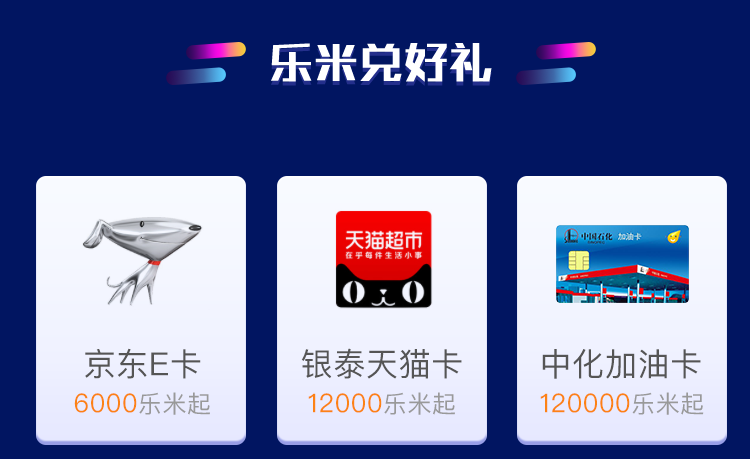This screenshot has width=750, height=459.
Task: Select the 银泰天猫卡 reward card
Action: tap(382, 310)
